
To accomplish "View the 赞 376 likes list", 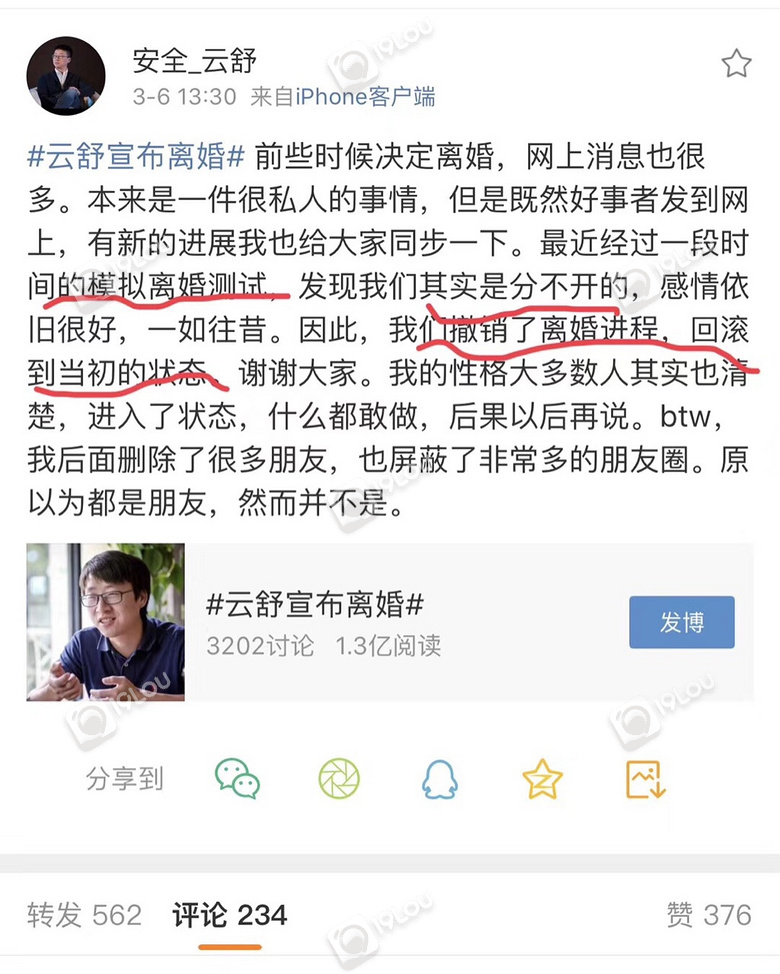I will (708, 913).
